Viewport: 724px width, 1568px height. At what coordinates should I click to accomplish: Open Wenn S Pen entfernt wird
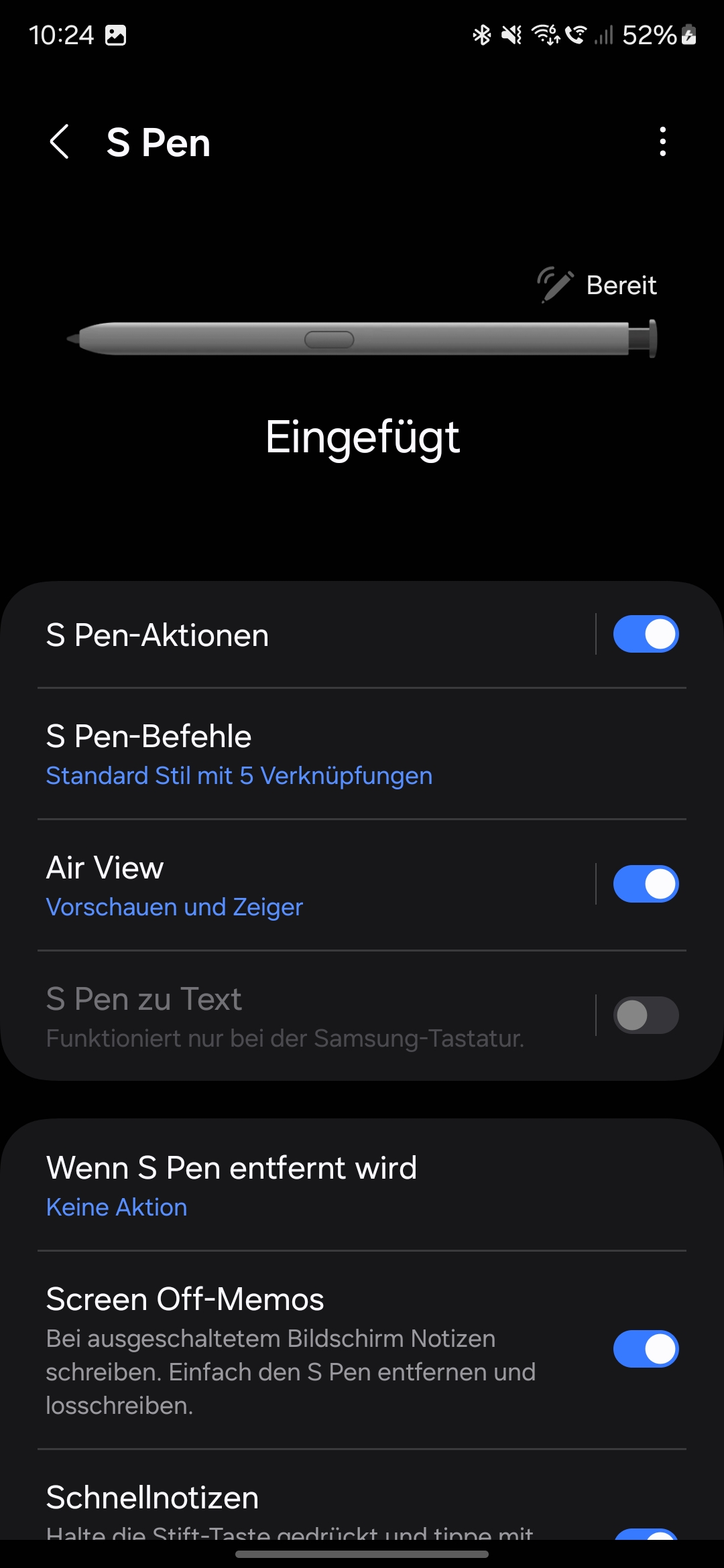point(362,1185)
